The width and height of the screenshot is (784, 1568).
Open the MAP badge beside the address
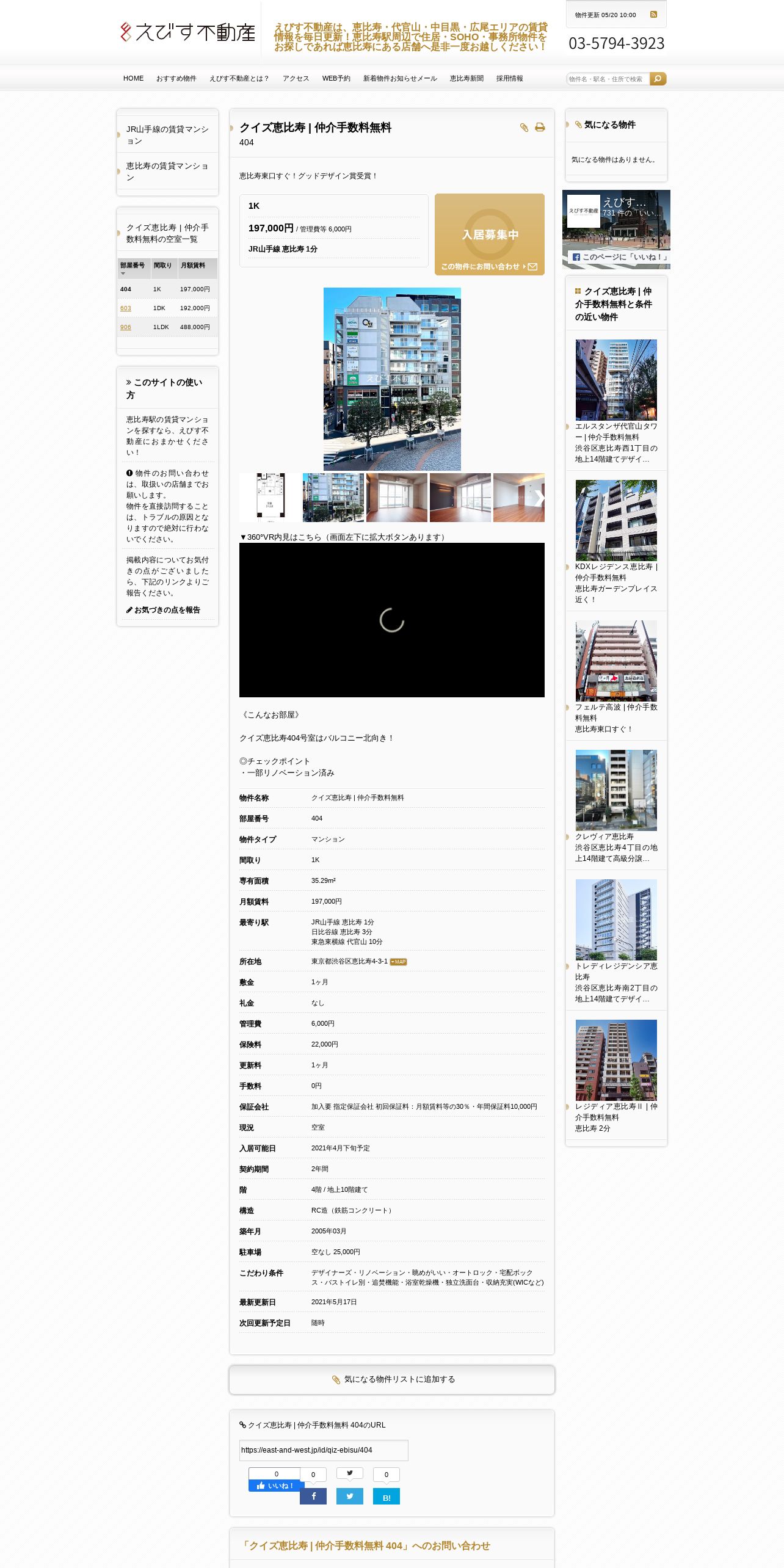tap(398, 962)
